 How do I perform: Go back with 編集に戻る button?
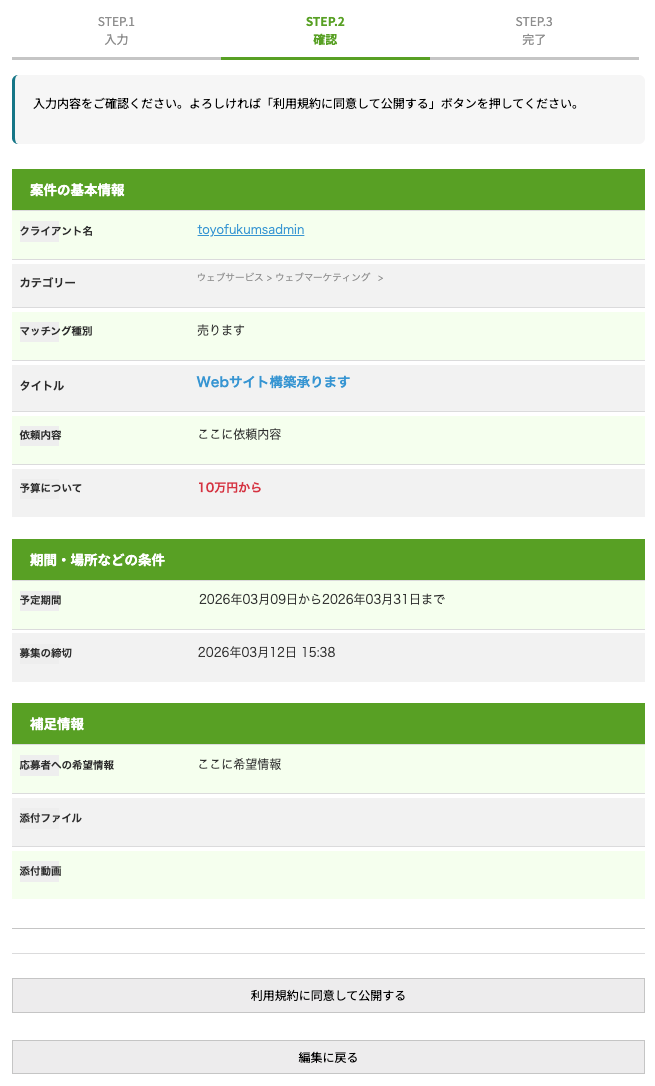point(328,1057)
